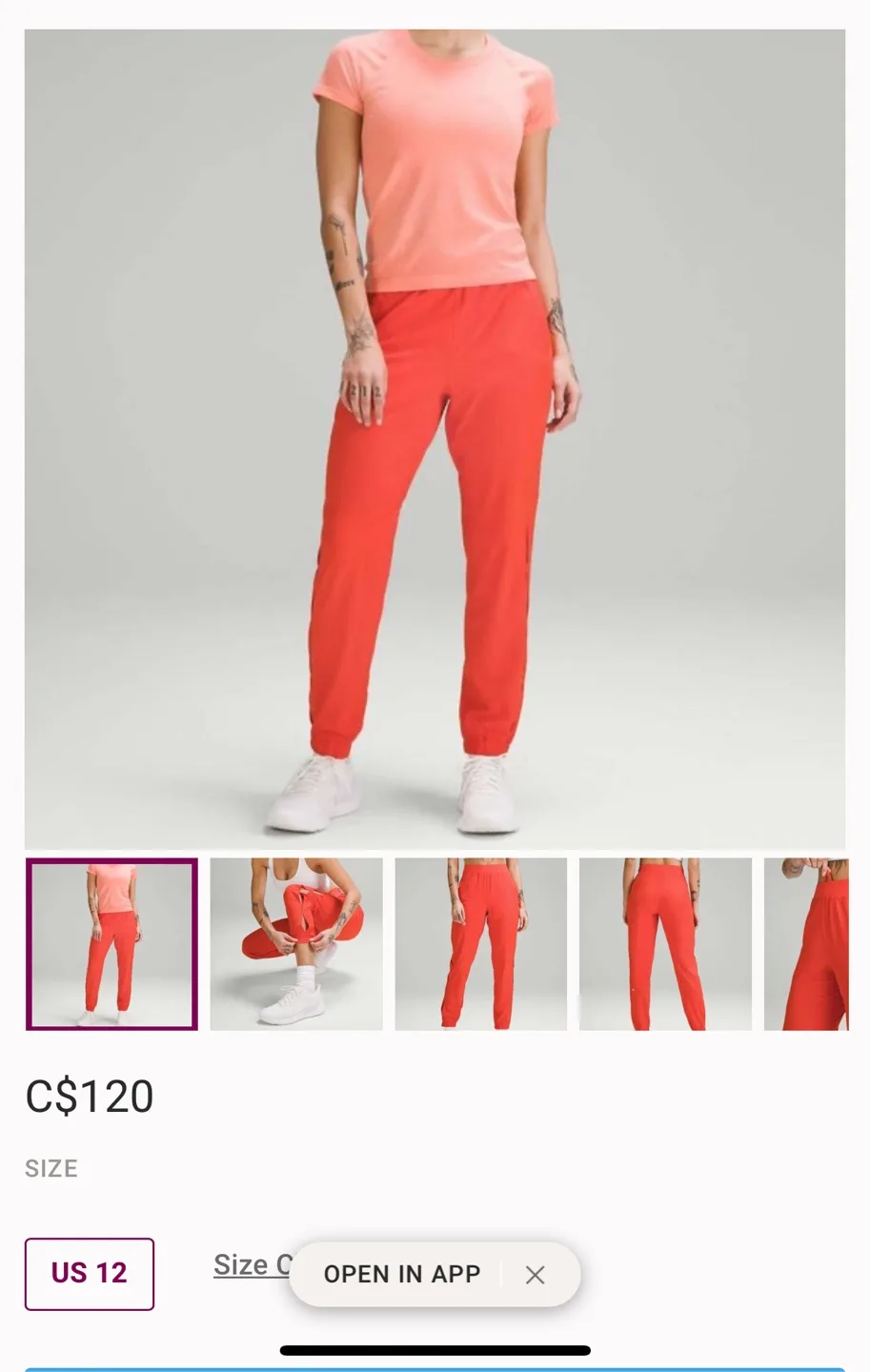Tap the blue accent bar at screen bottom
The height and width of the screenshot is (1372, 870).
pos(435,1369)
